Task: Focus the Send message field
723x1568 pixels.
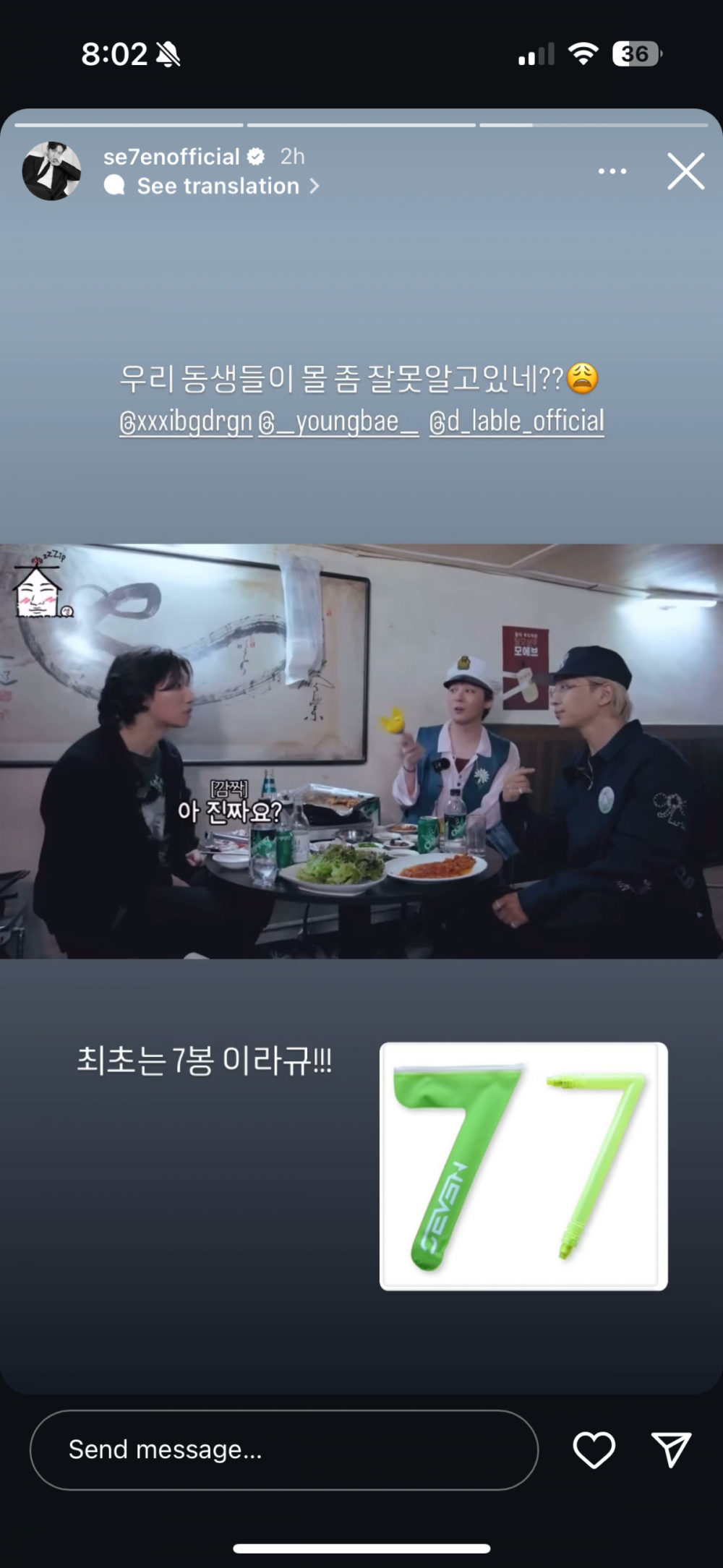Action: pyautogui.click(x=283, y=1450)
